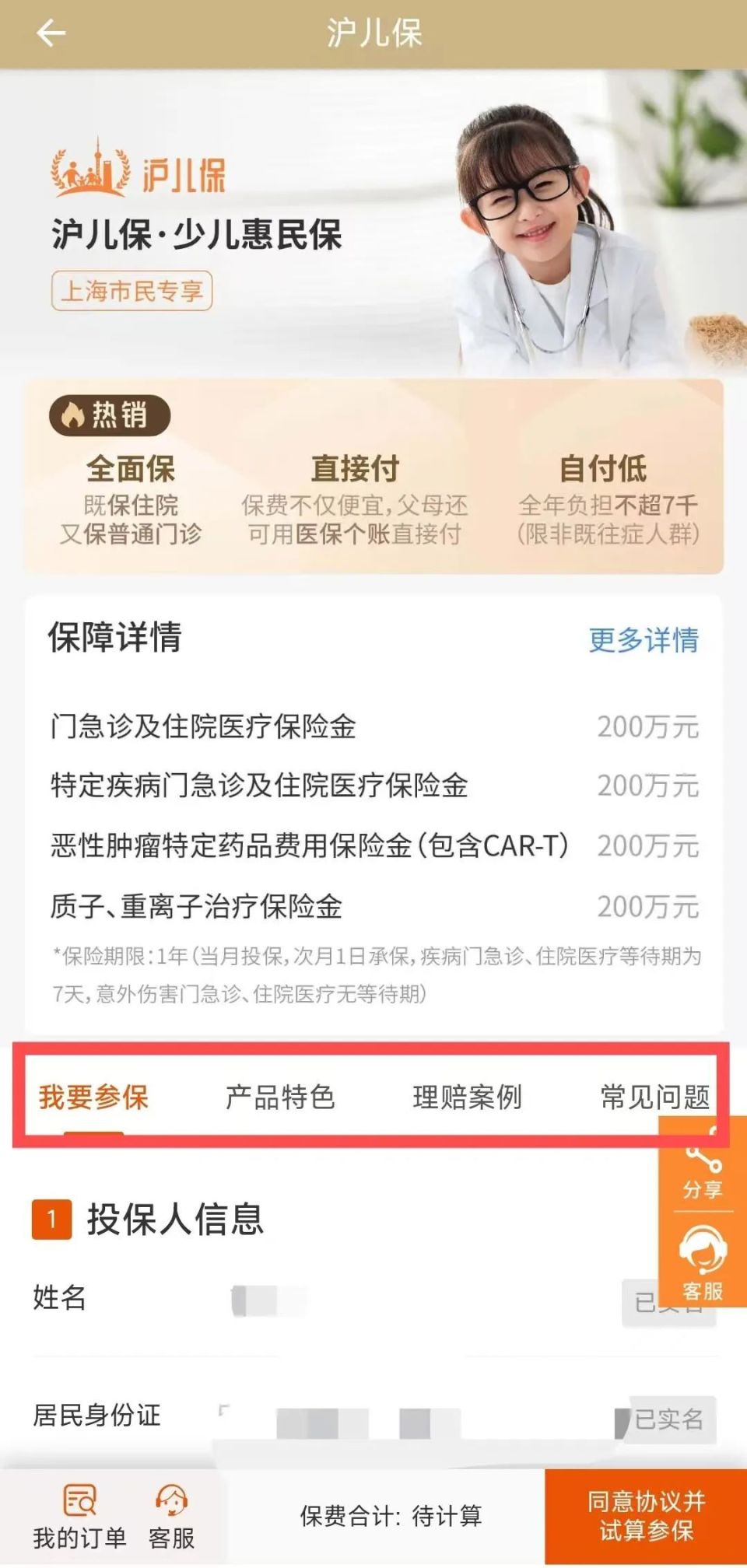The height and width of the screenshot is (1568, 747).
Task: Contact 客服 from the bottom bar
Action: tap(171, 1516)
